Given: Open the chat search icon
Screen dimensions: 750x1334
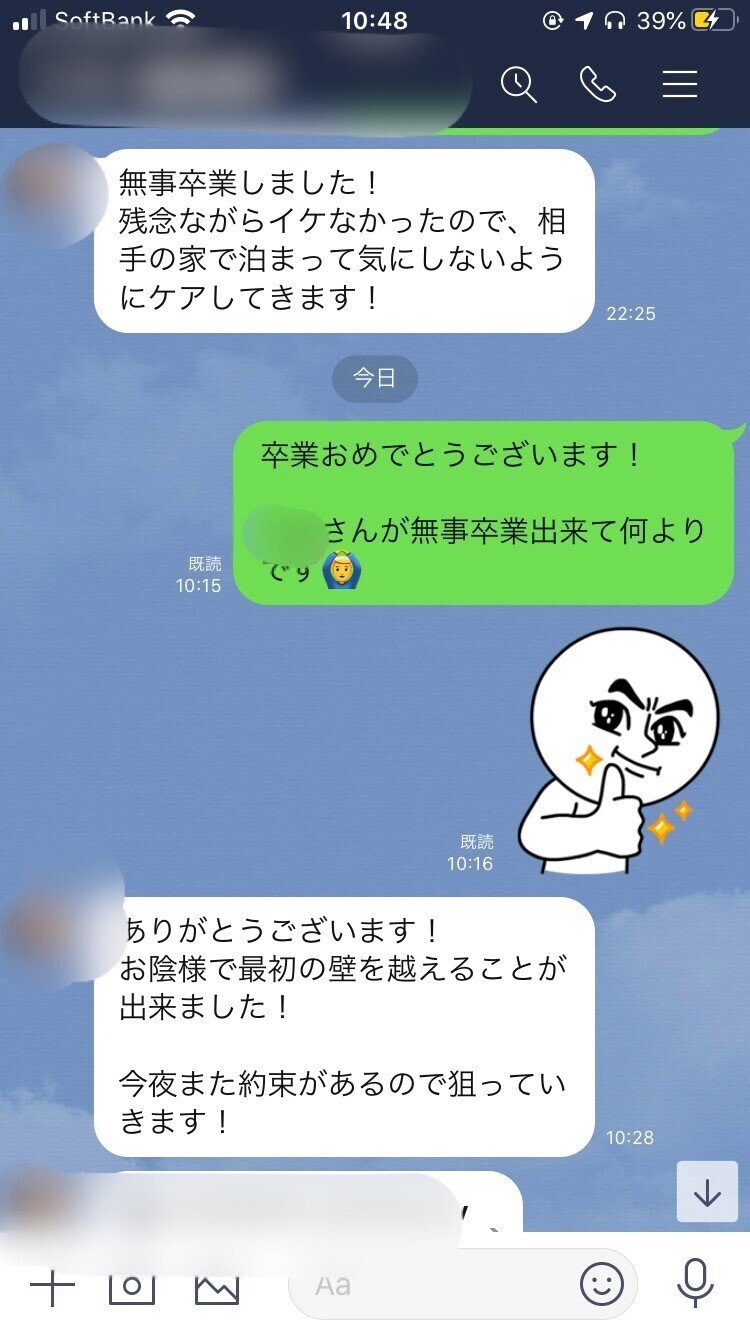Looking at the screenshot, I should tap(519, 84).
